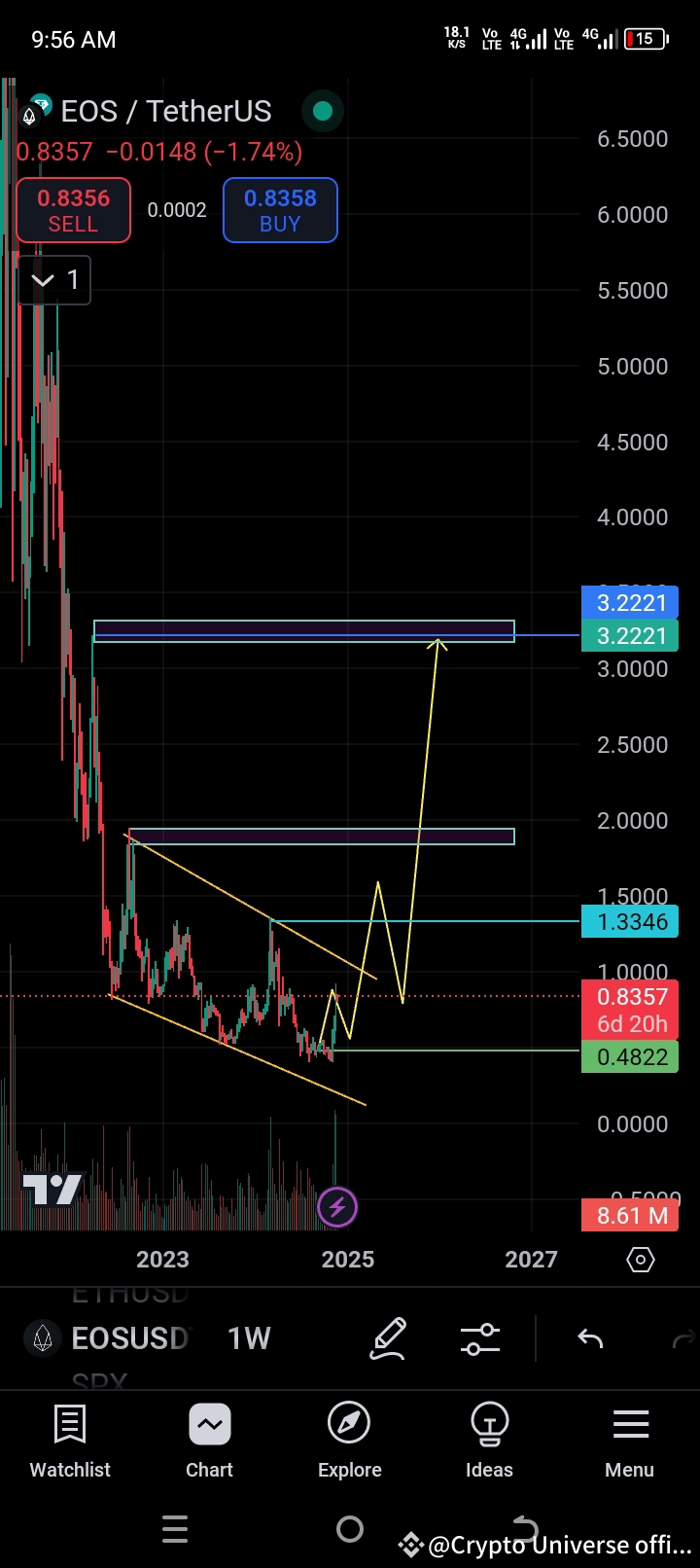The width and height of the screenshot is (700, 1568).
Task: Tap the lightning bolt quick-trade icon
Action: (x=336, y=1206)
